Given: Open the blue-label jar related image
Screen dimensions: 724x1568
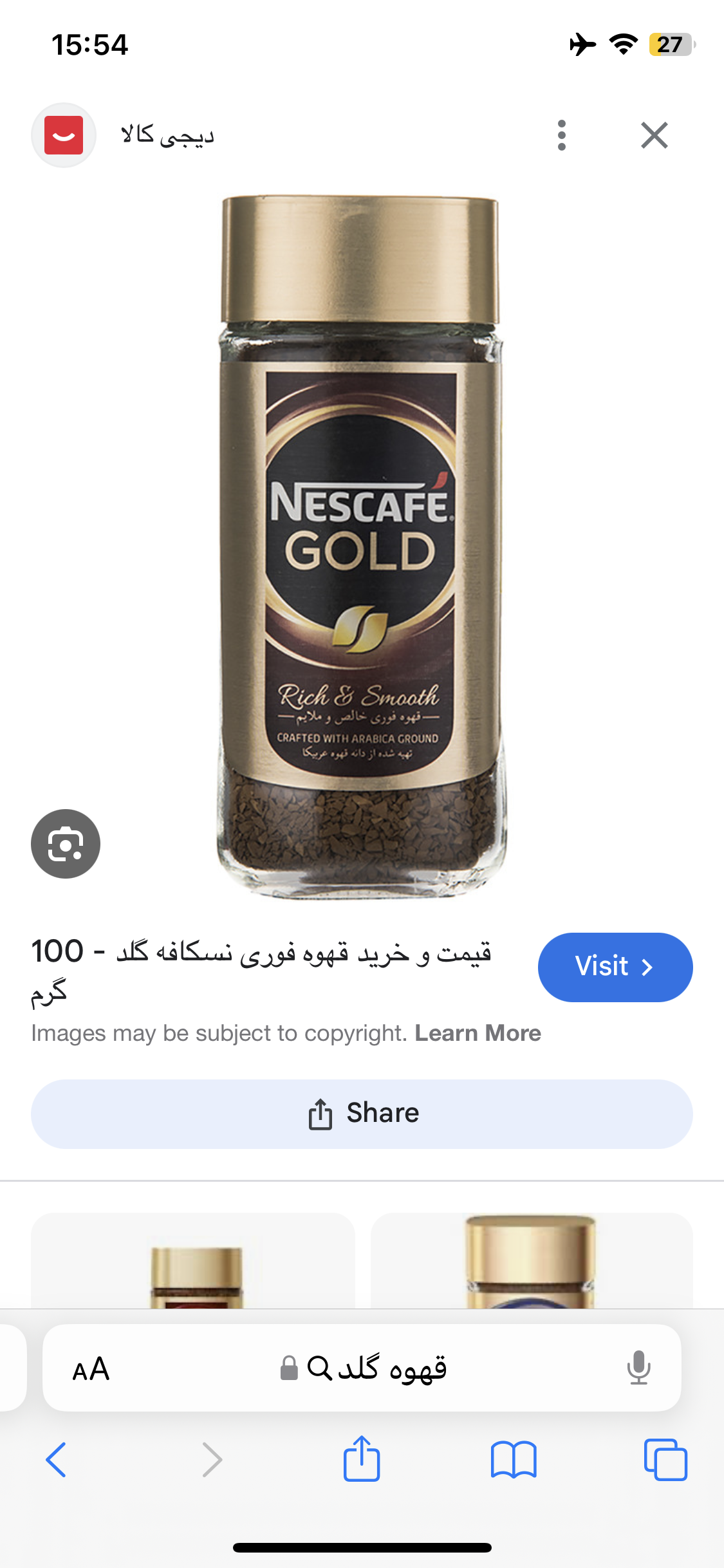Looking at the screenshot, I should click(532, 1262).
